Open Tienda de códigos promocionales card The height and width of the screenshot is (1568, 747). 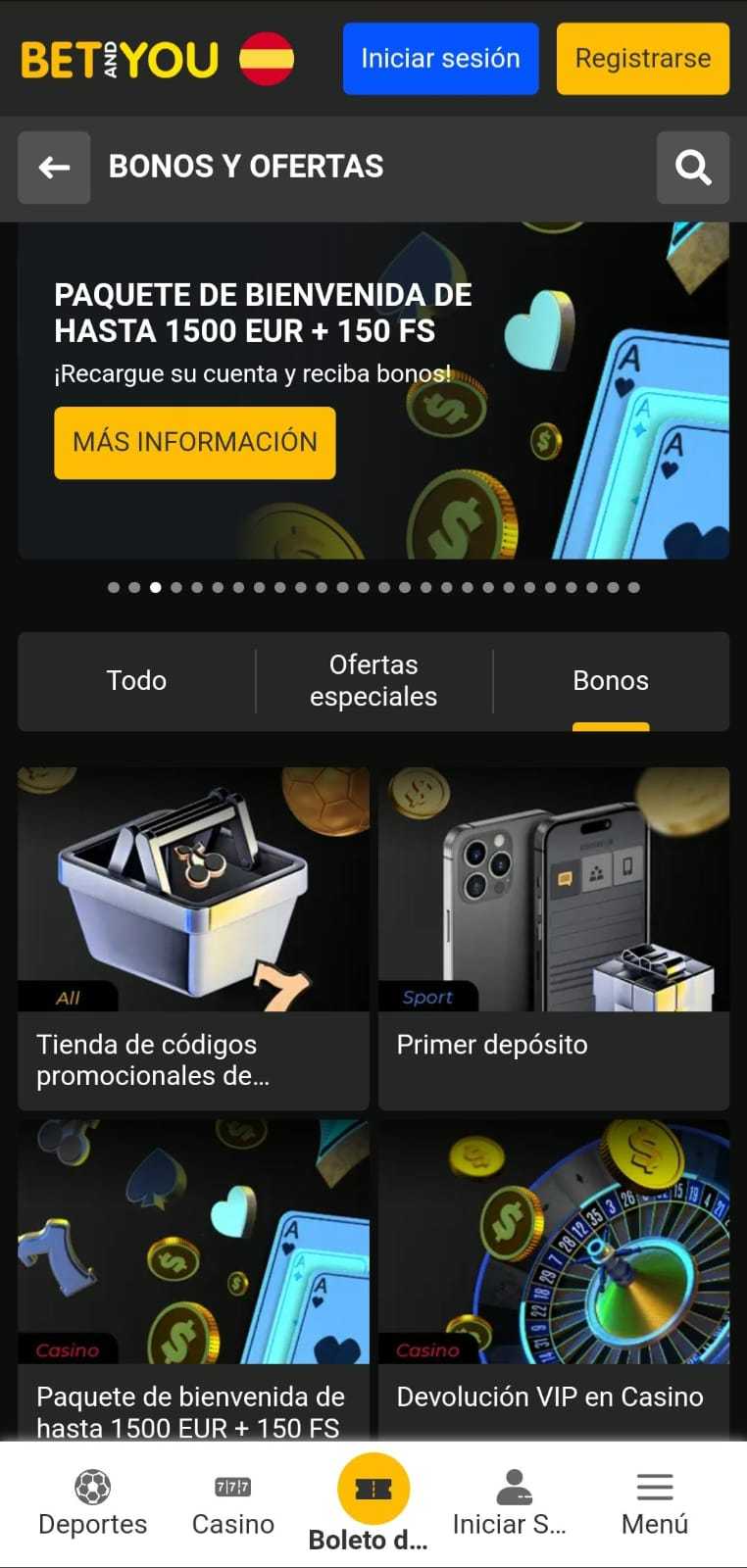click(x=193, y=937)
